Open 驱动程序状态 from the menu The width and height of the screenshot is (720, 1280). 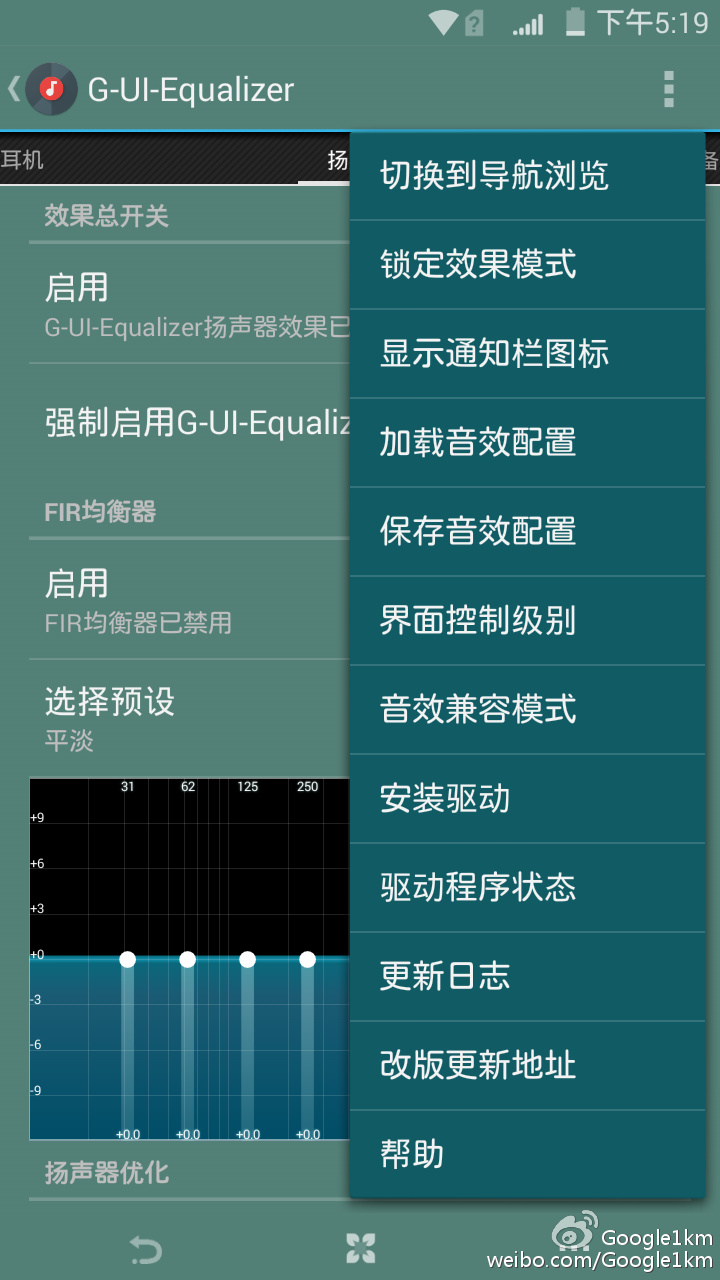[x=527, y=888]
